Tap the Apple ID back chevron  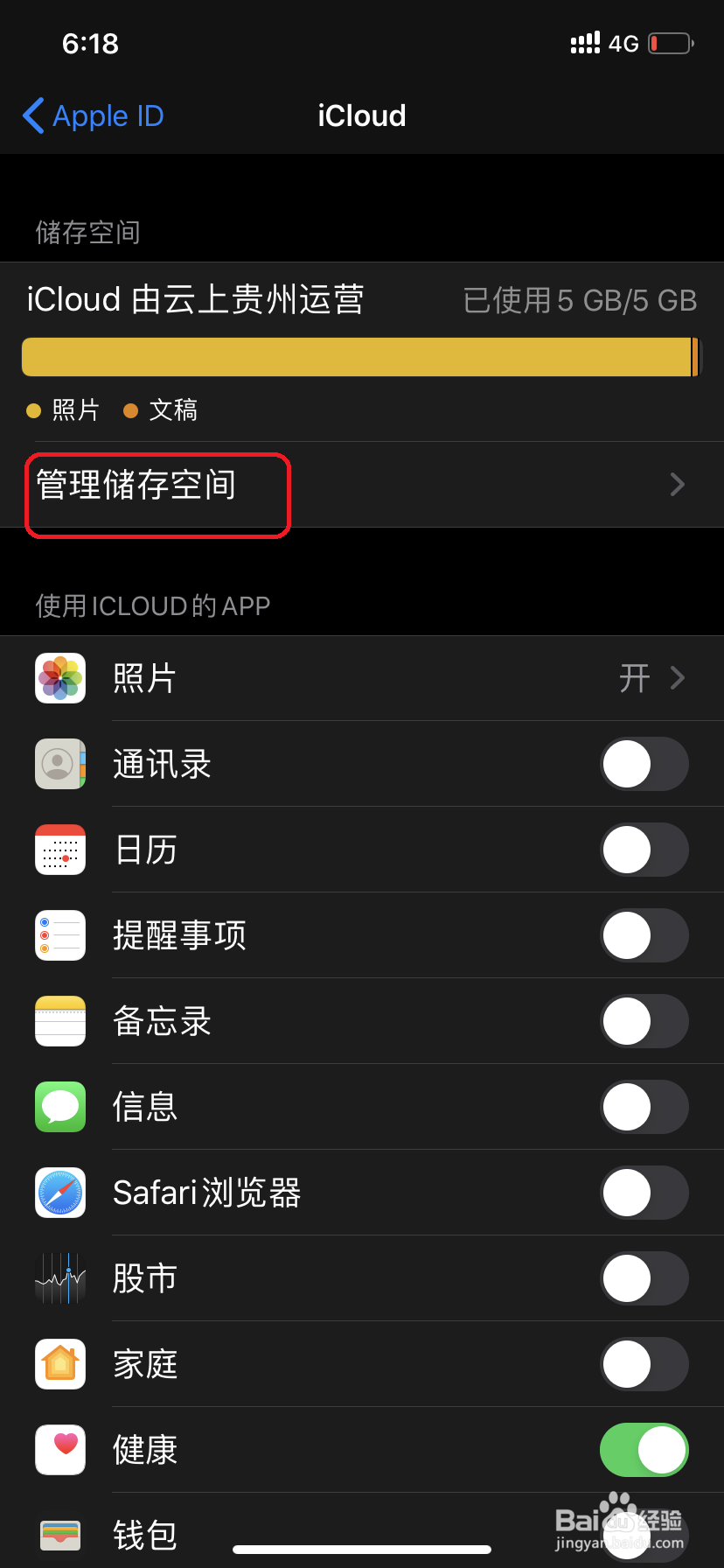coord(32,115)
